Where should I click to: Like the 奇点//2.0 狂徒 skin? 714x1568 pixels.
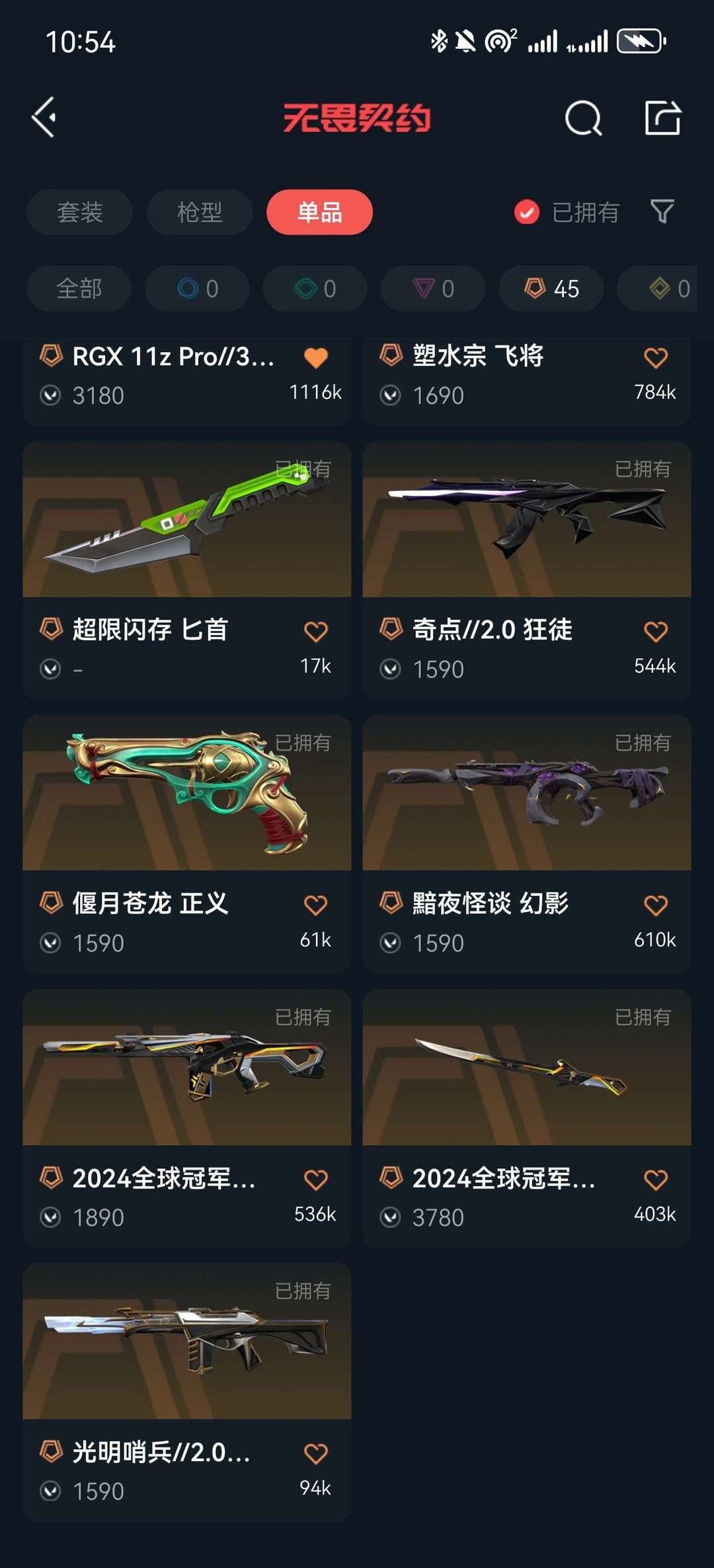[x=656, y=631]
